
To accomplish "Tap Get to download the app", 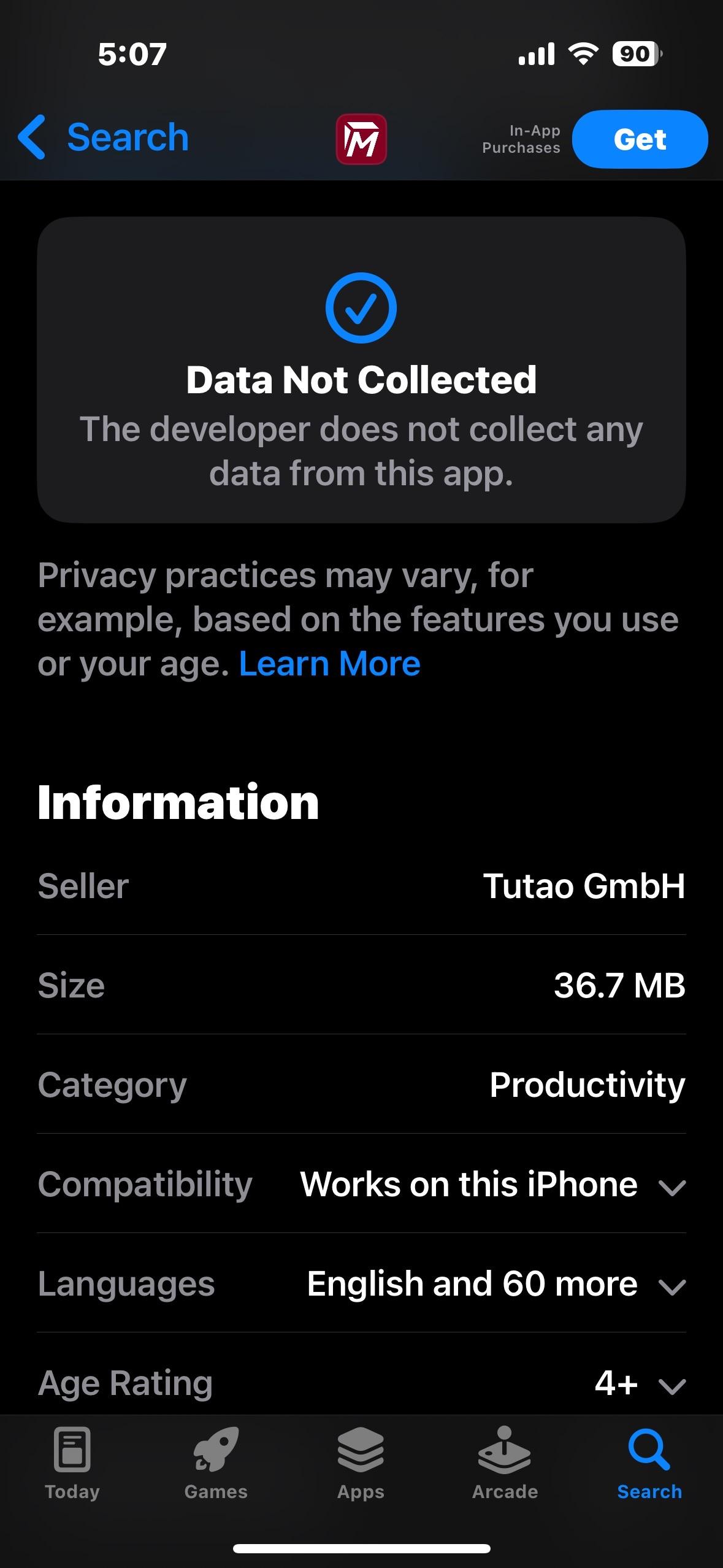I will [640, 139].
